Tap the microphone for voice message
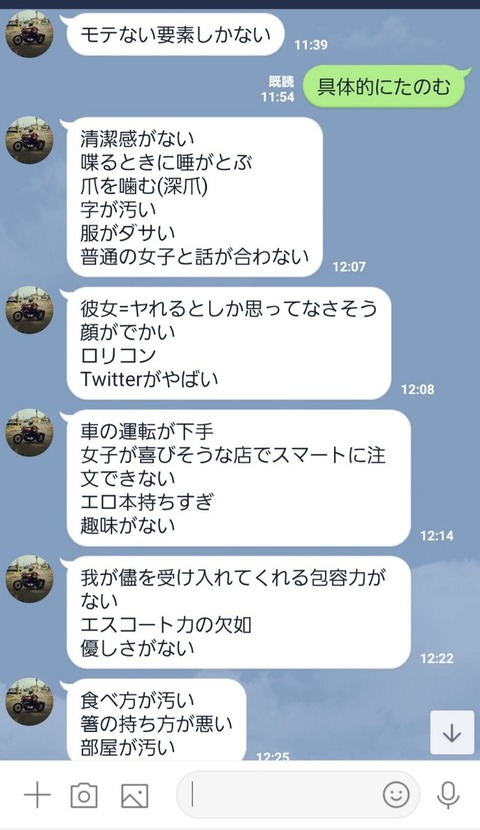Image resolution: width=480 pixels, height=830 pixels. [448, 795]
